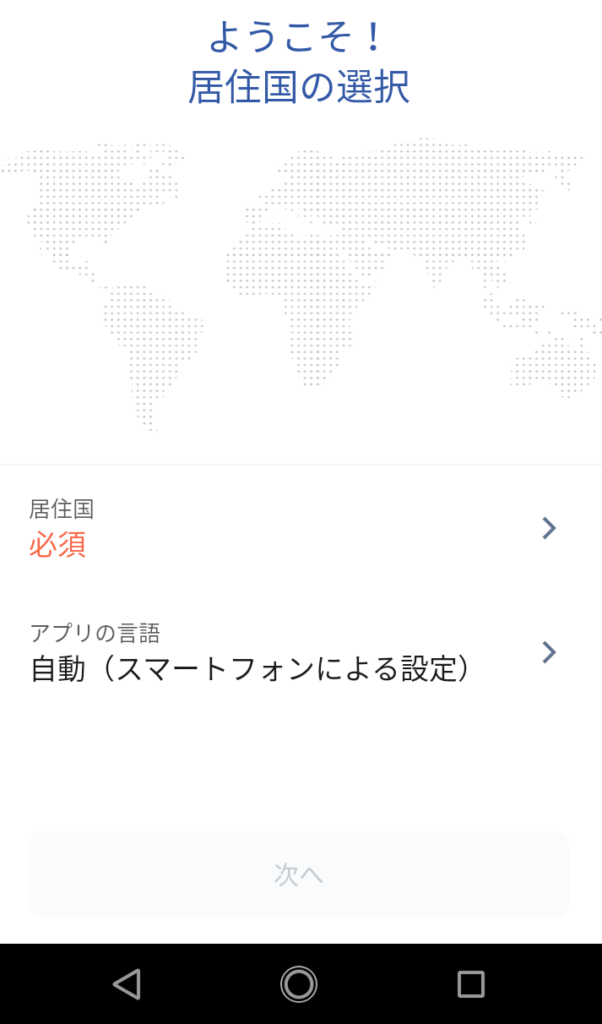
Task: Open the 居住国 country selection row
Action: [x=300, y=528]
